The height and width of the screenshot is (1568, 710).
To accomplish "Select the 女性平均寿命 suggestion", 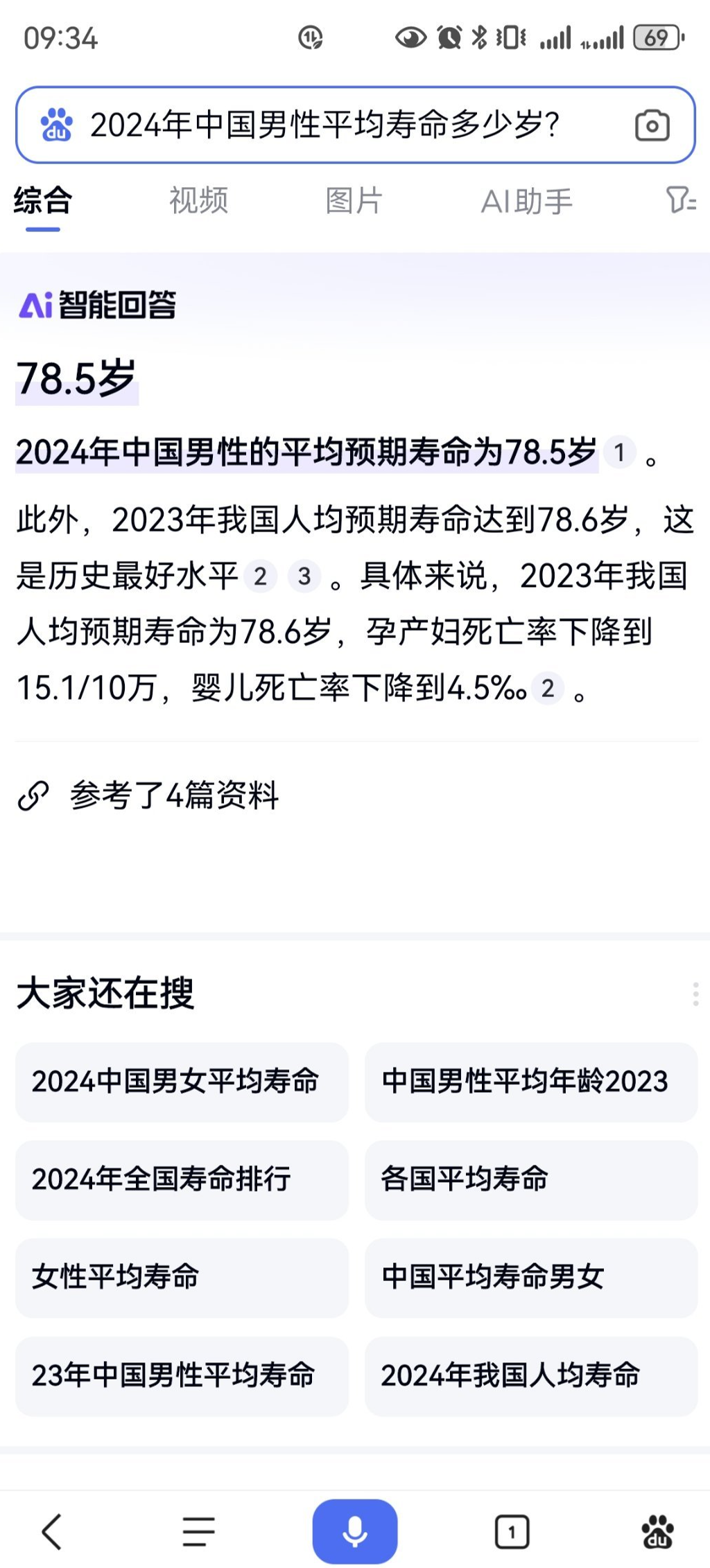I will point(182,1277).
